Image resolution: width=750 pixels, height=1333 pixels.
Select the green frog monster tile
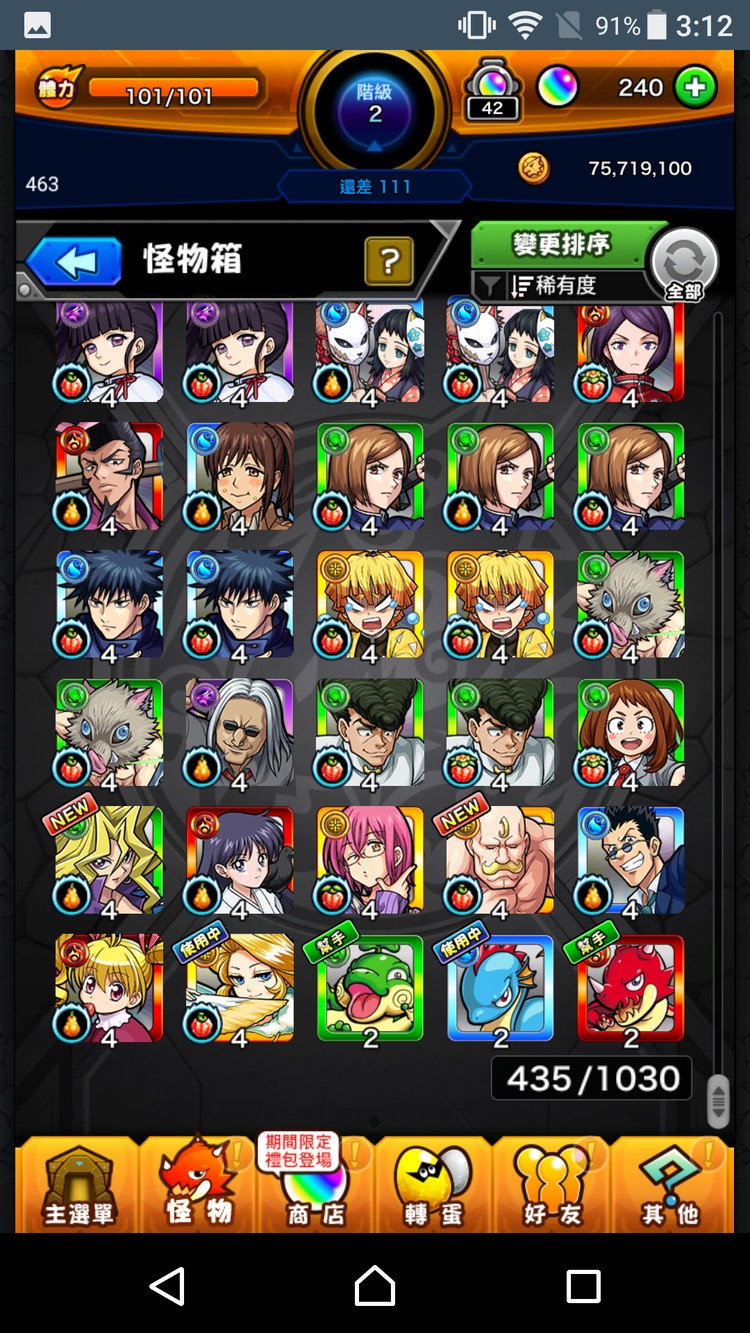[x=370, y=990]
